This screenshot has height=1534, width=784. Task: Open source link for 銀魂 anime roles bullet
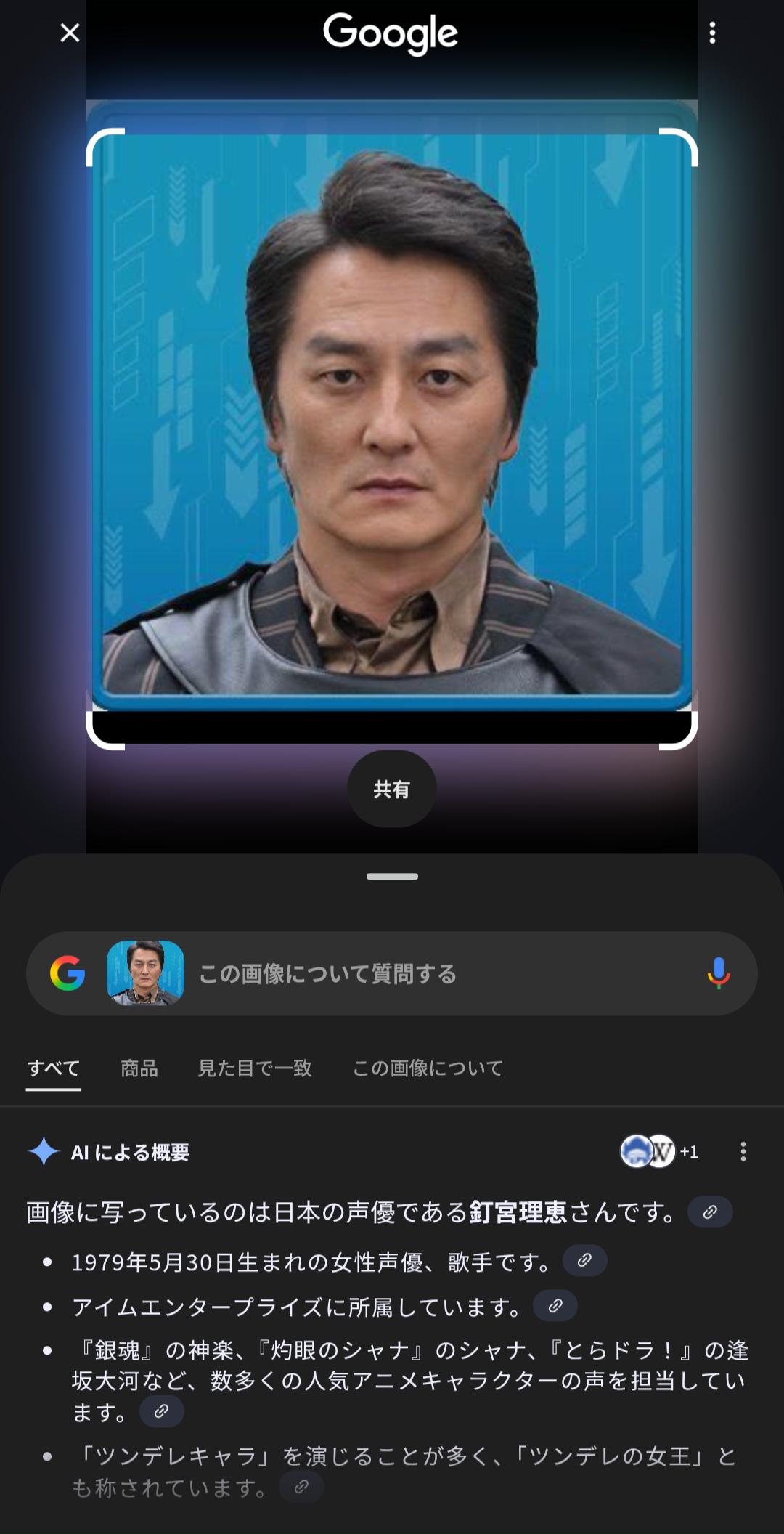coord(161,1411)
